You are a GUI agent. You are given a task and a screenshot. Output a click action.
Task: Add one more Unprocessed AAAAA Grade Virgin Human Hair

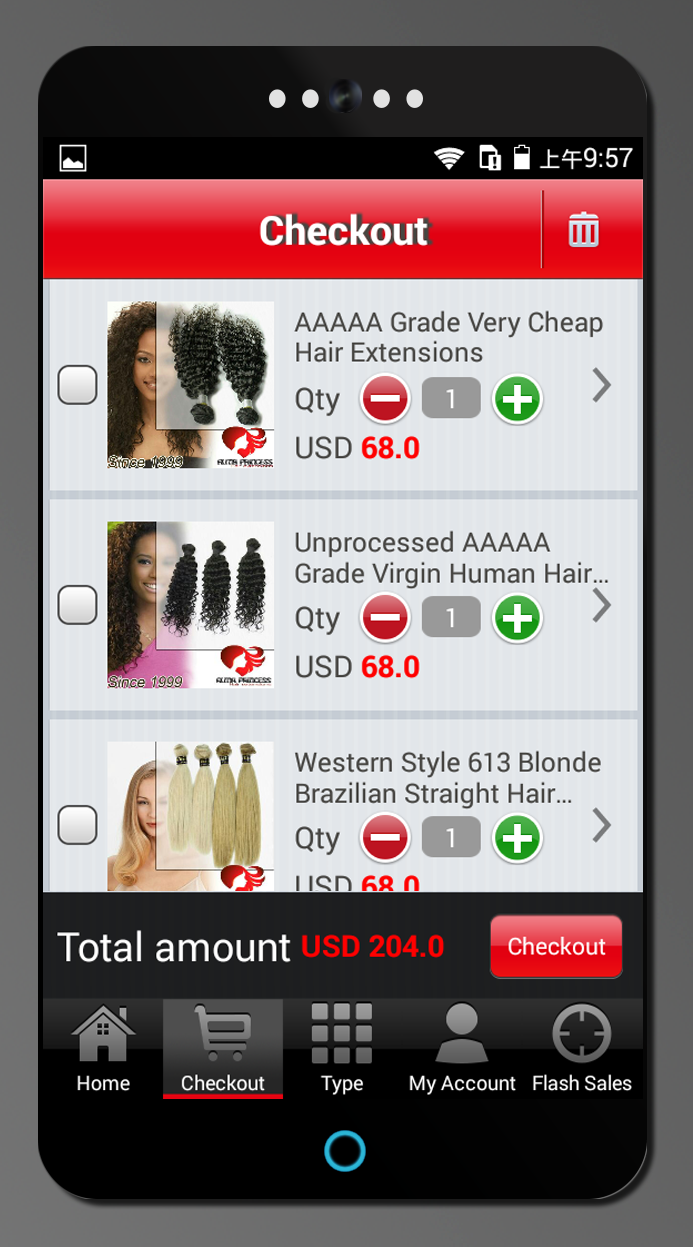pyautogui.click(x=517, y=618)
